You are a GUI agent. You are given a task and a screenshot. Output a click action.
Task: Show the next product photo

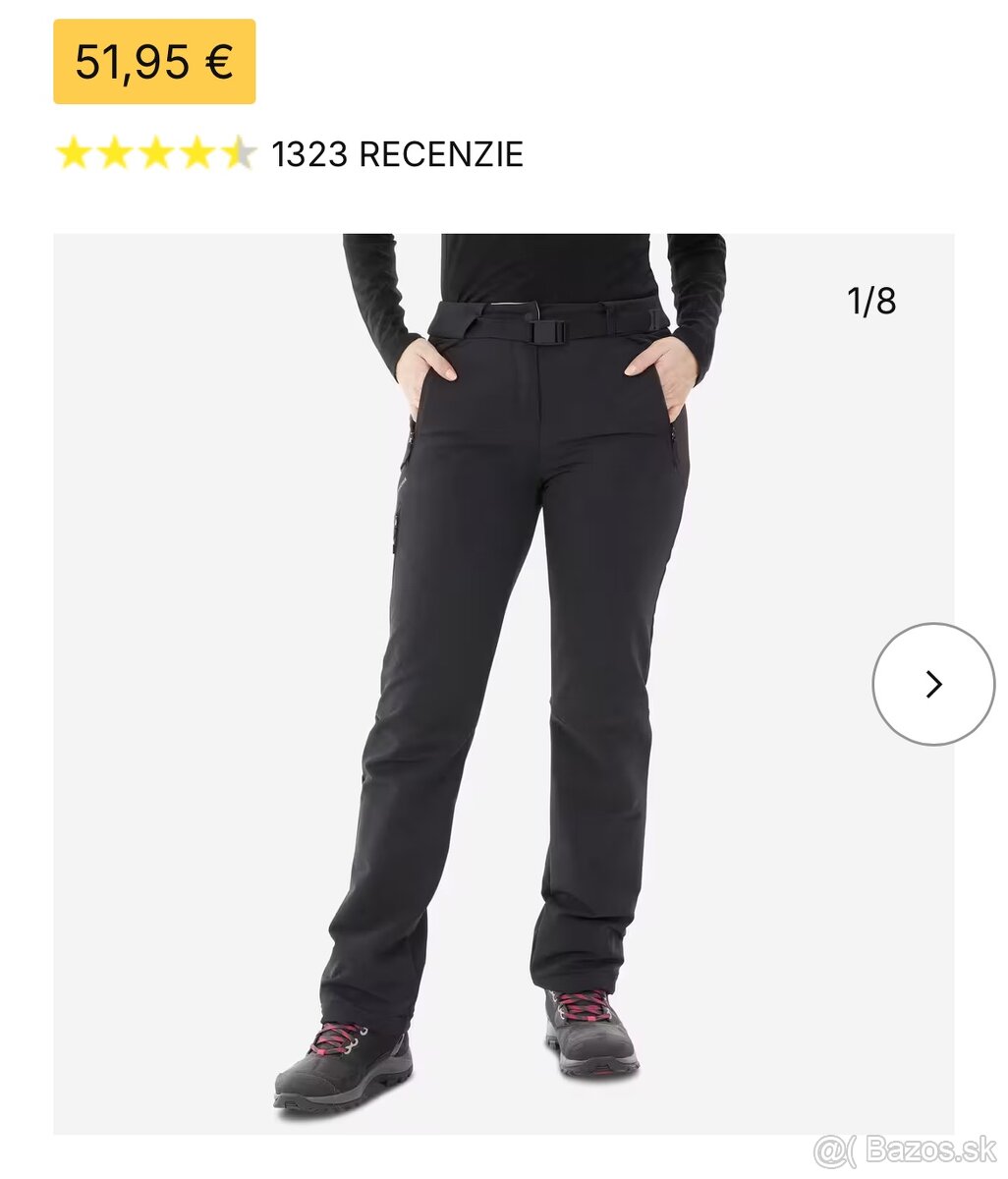pyautogui.click(x=933, y=684)
